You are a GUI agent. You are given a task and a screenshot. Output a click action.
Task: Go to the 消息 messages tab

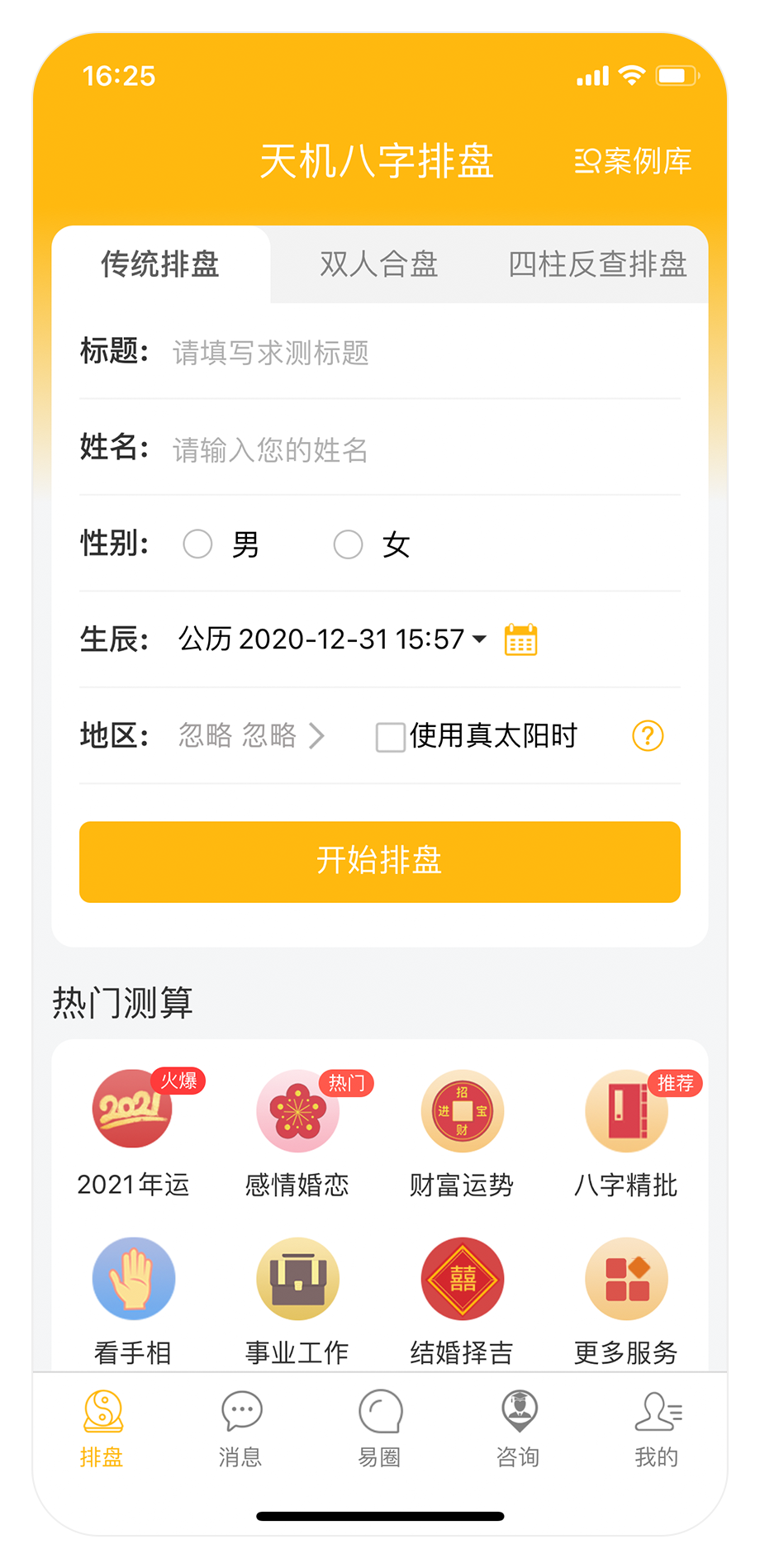pyautogui.click(x=240, y=1428)
